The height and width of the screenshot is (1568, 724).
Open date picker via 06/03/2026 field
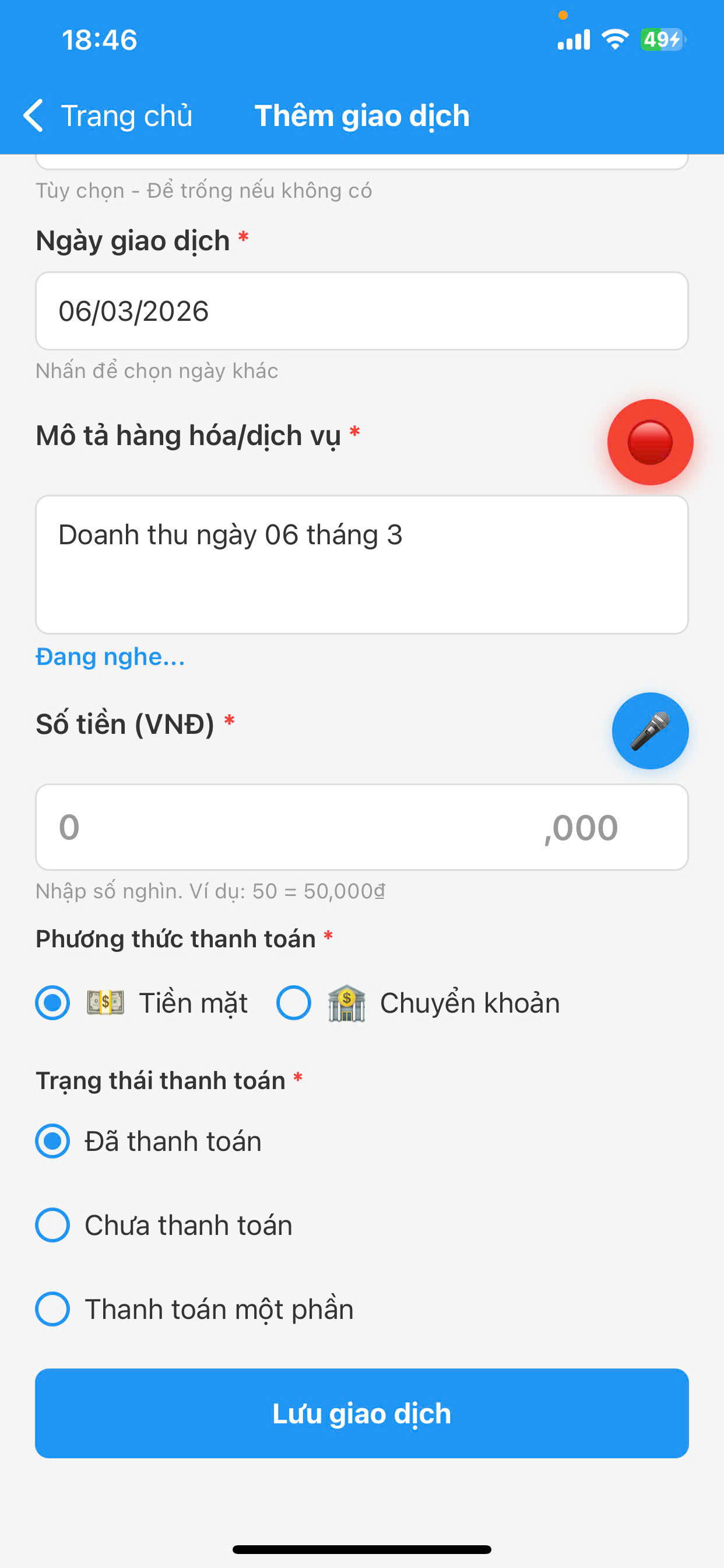click(x=362, y=311)
